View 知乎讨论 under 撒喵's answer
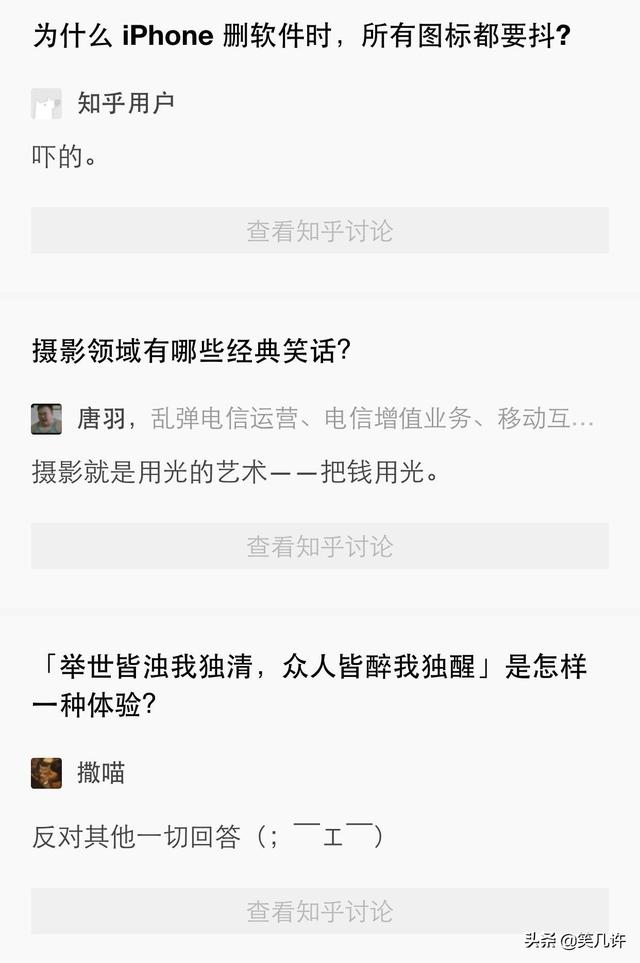640x963 pixels. tap(320, 910)
